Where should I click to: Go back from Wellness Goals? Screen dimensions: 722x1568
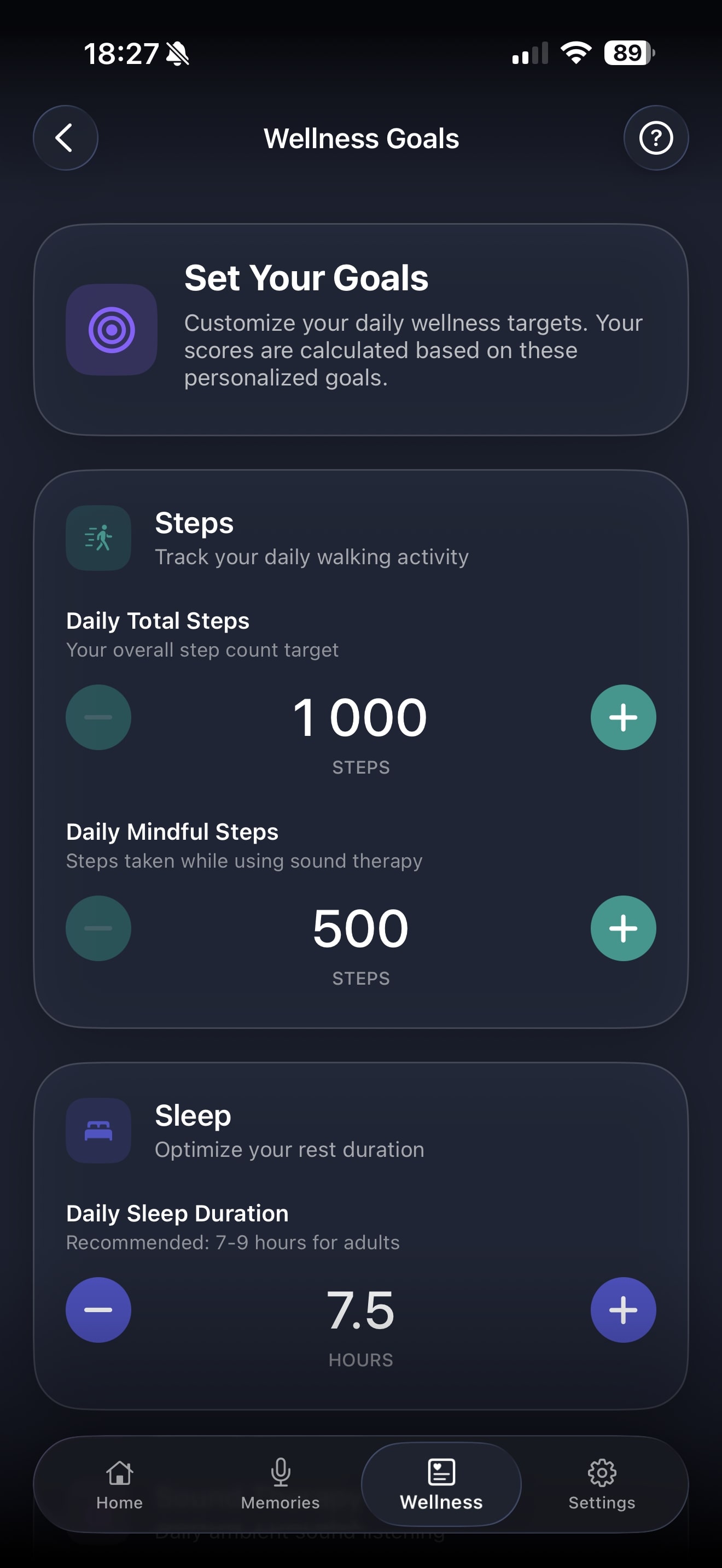[x=65, y=138]
